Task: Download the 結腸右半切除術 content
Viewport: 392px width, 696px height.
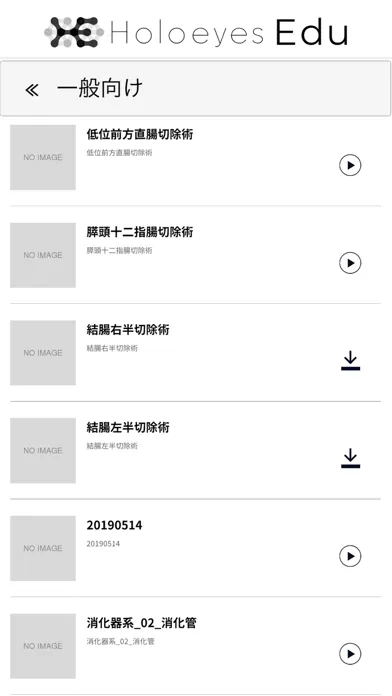Action: (350, 360)
